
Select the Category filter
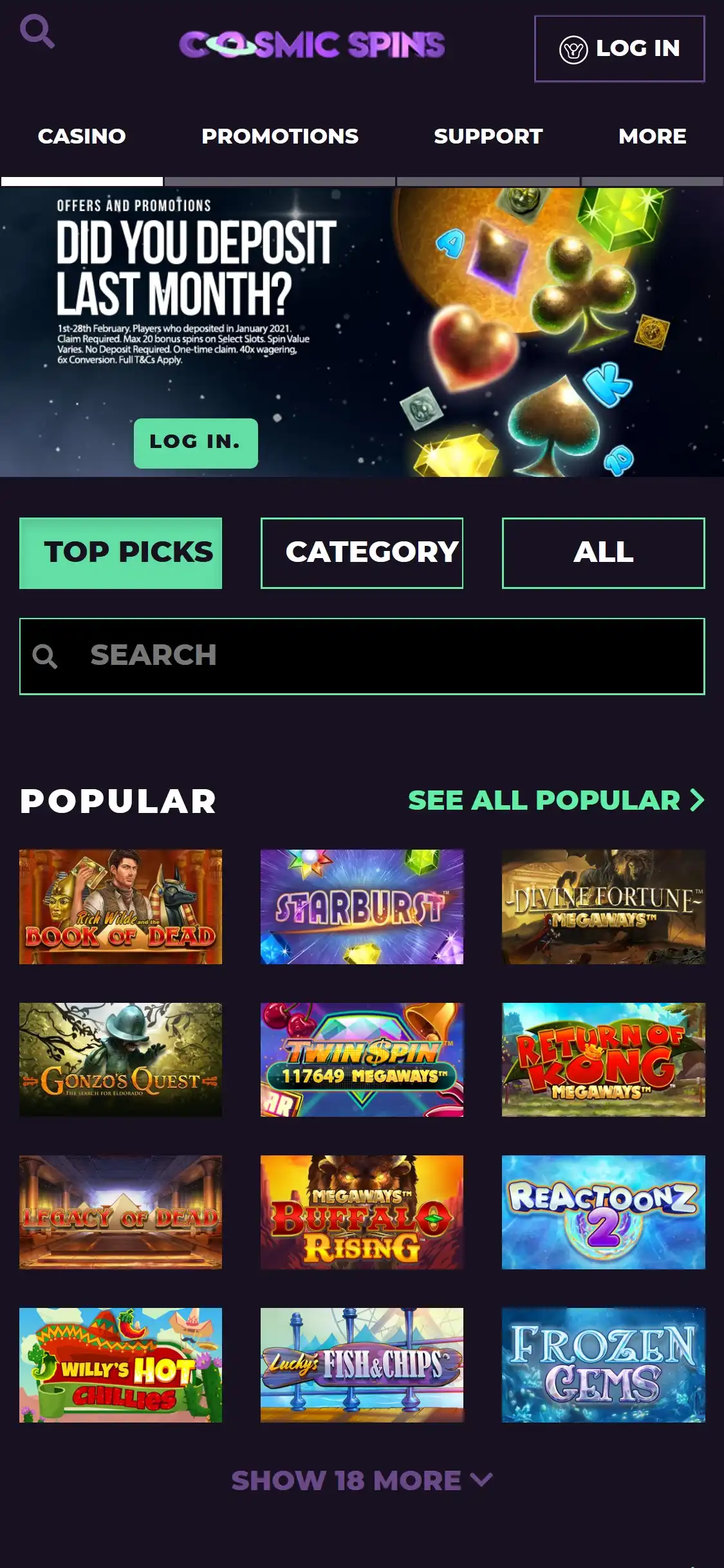pos(362,553)
